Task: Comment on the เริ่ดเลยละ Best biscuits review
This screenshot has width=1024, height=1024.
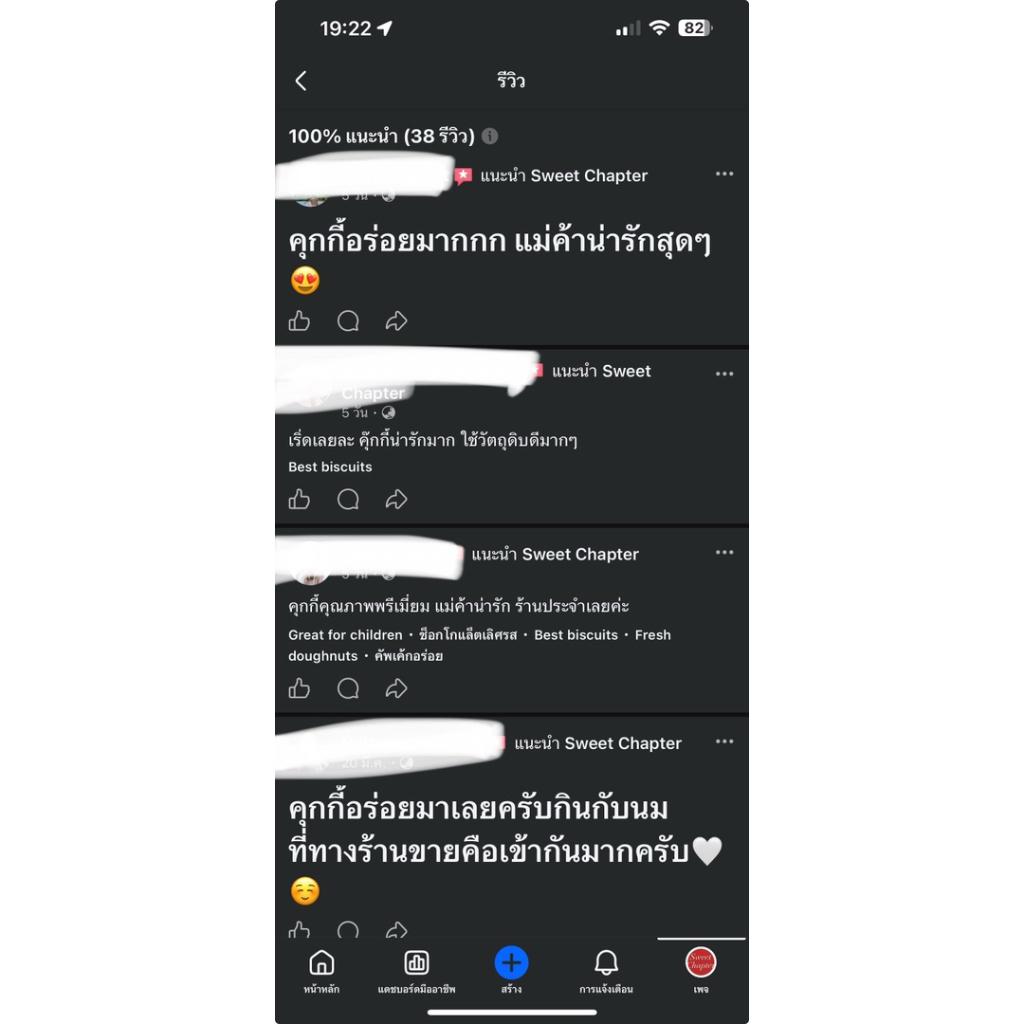Action: [x=348, y=499]
